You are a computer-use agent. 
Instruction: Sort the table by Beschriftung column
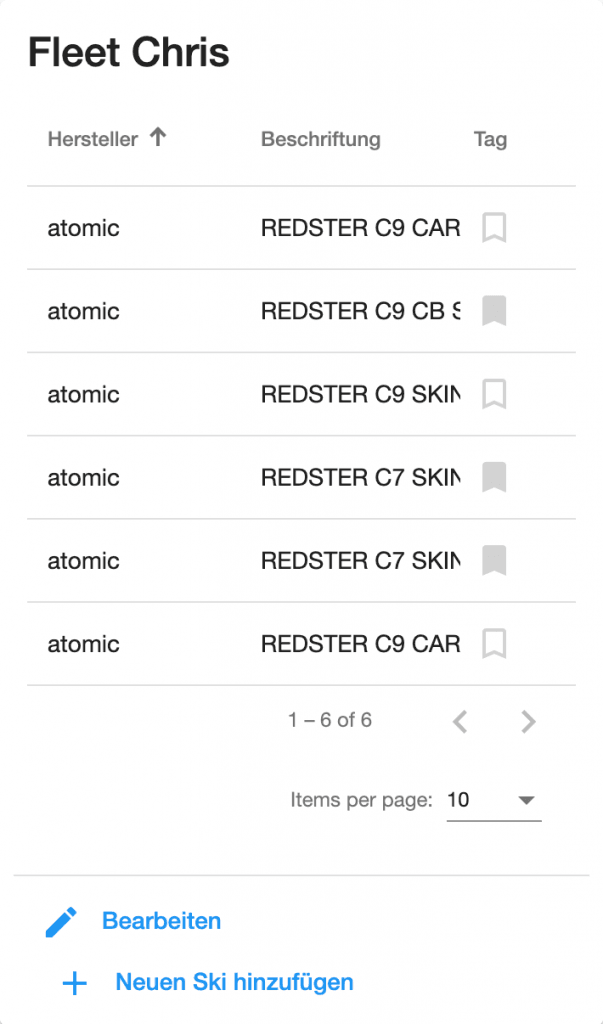pyautogui.click(x=320, y=139)
